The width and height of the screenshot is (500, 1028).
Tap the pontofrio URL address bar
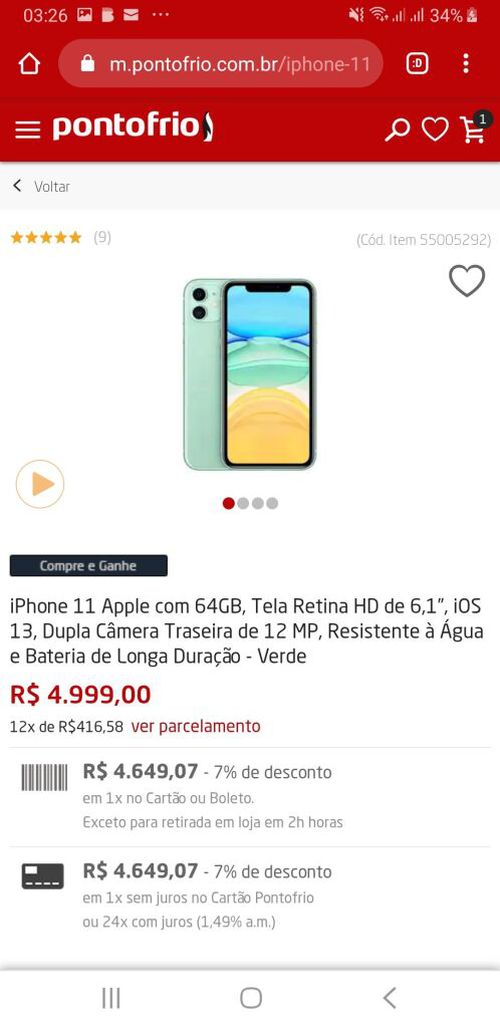(221, 64)
